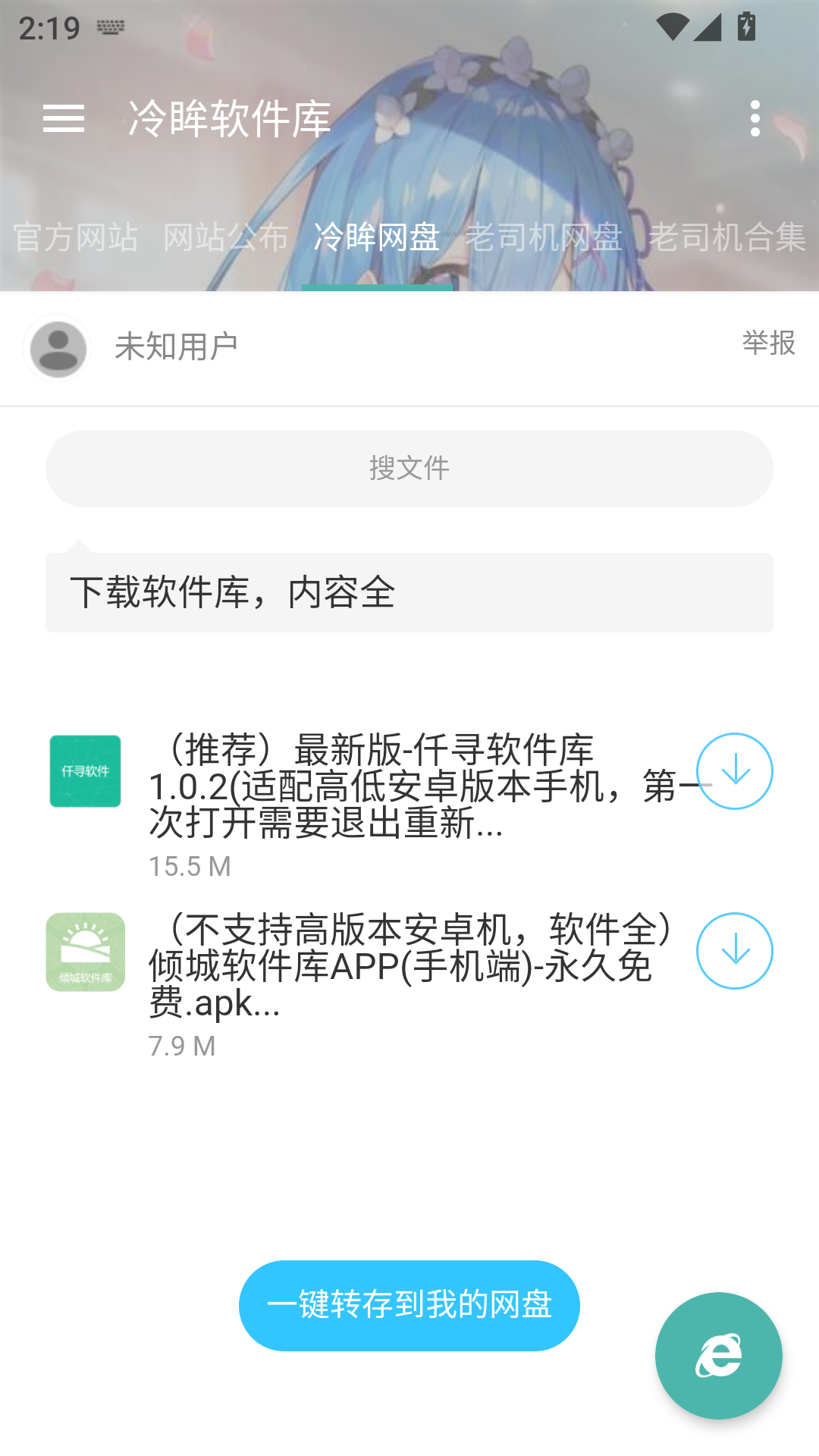The image size is (819, 1456).
Task: Open the 老司机网盘 tab
Action: click(546, 237)
